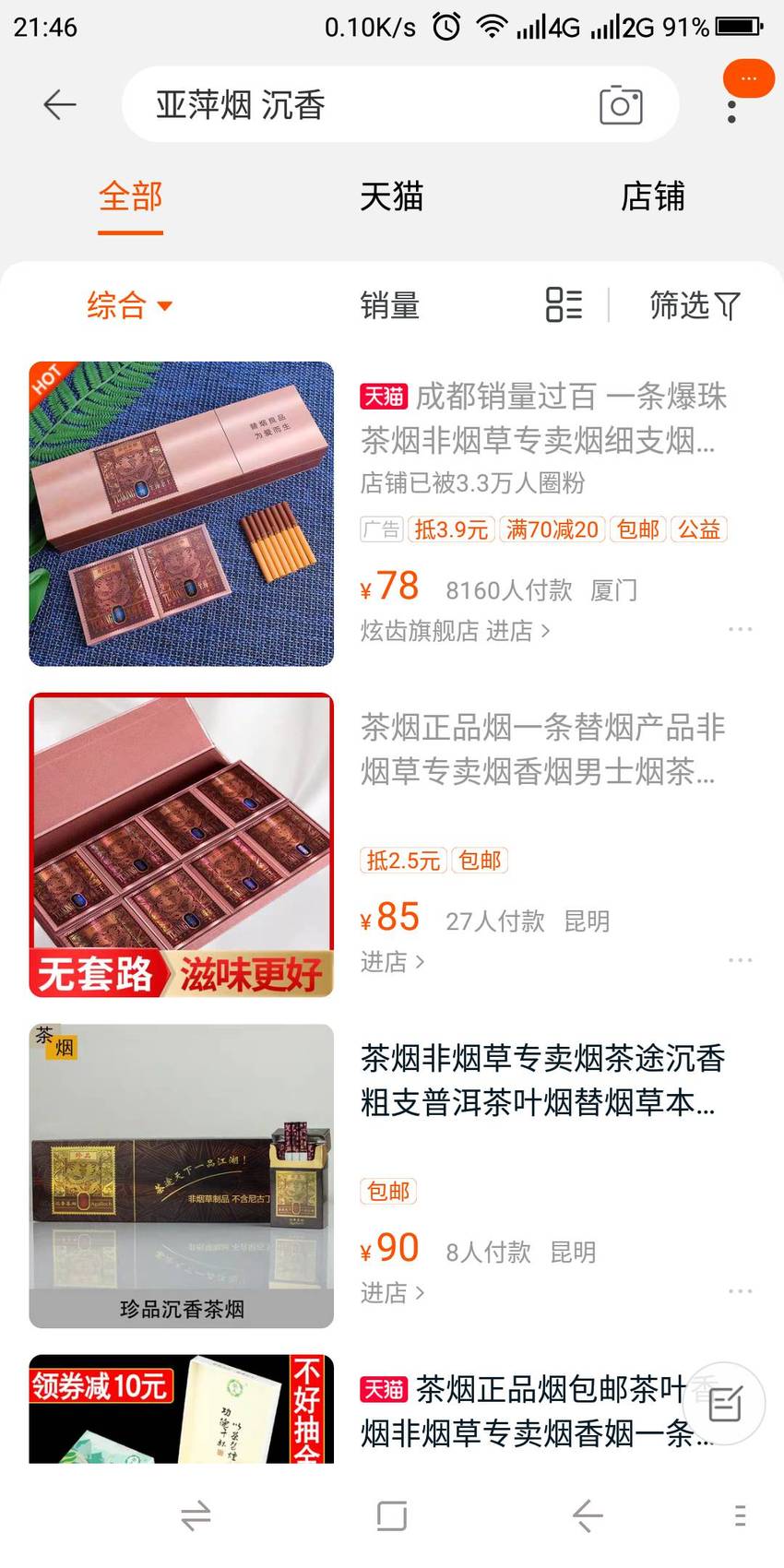Select the 全部 tab
This screenshot has height=1568, width=784.
[x=130, y=197]
